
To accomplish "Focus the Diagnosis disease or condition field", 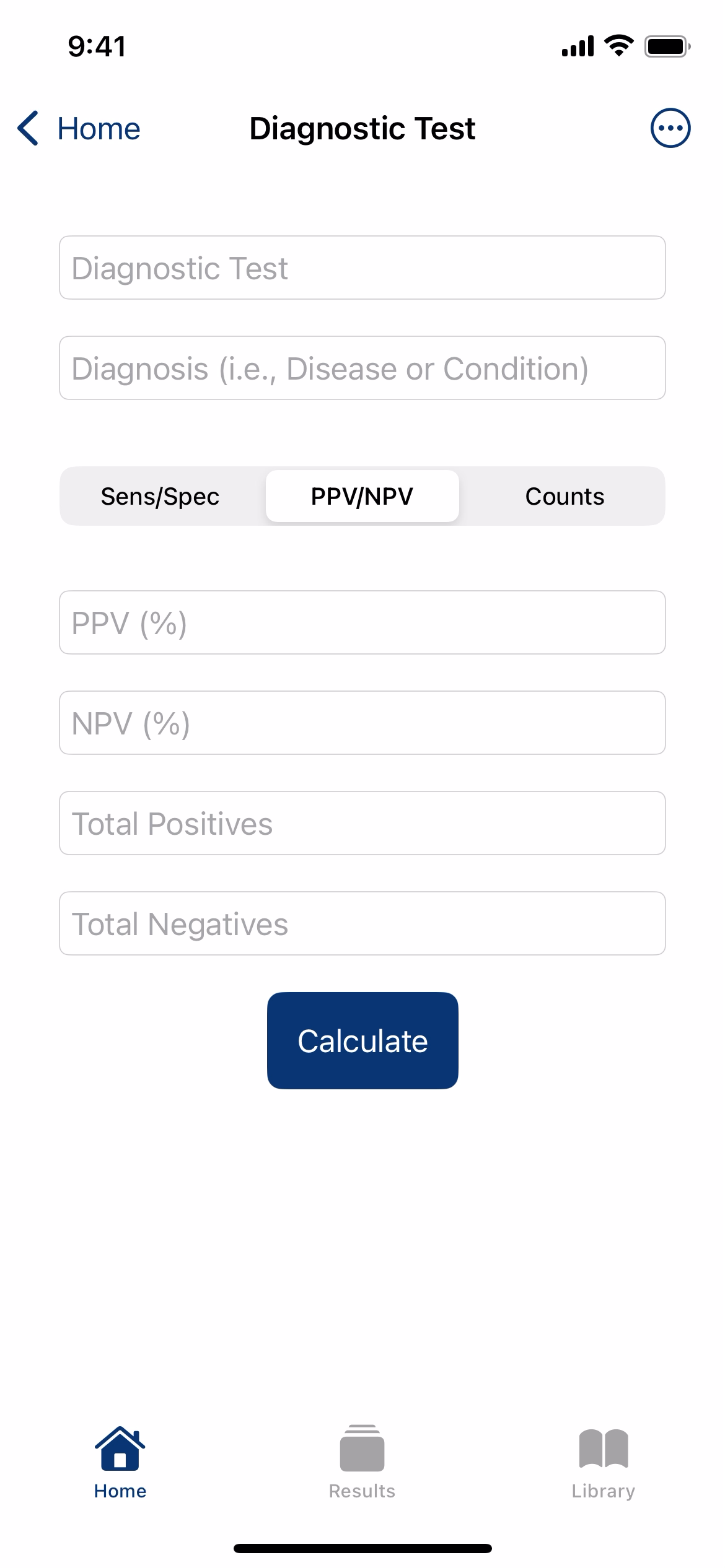I will pos(362,368).
